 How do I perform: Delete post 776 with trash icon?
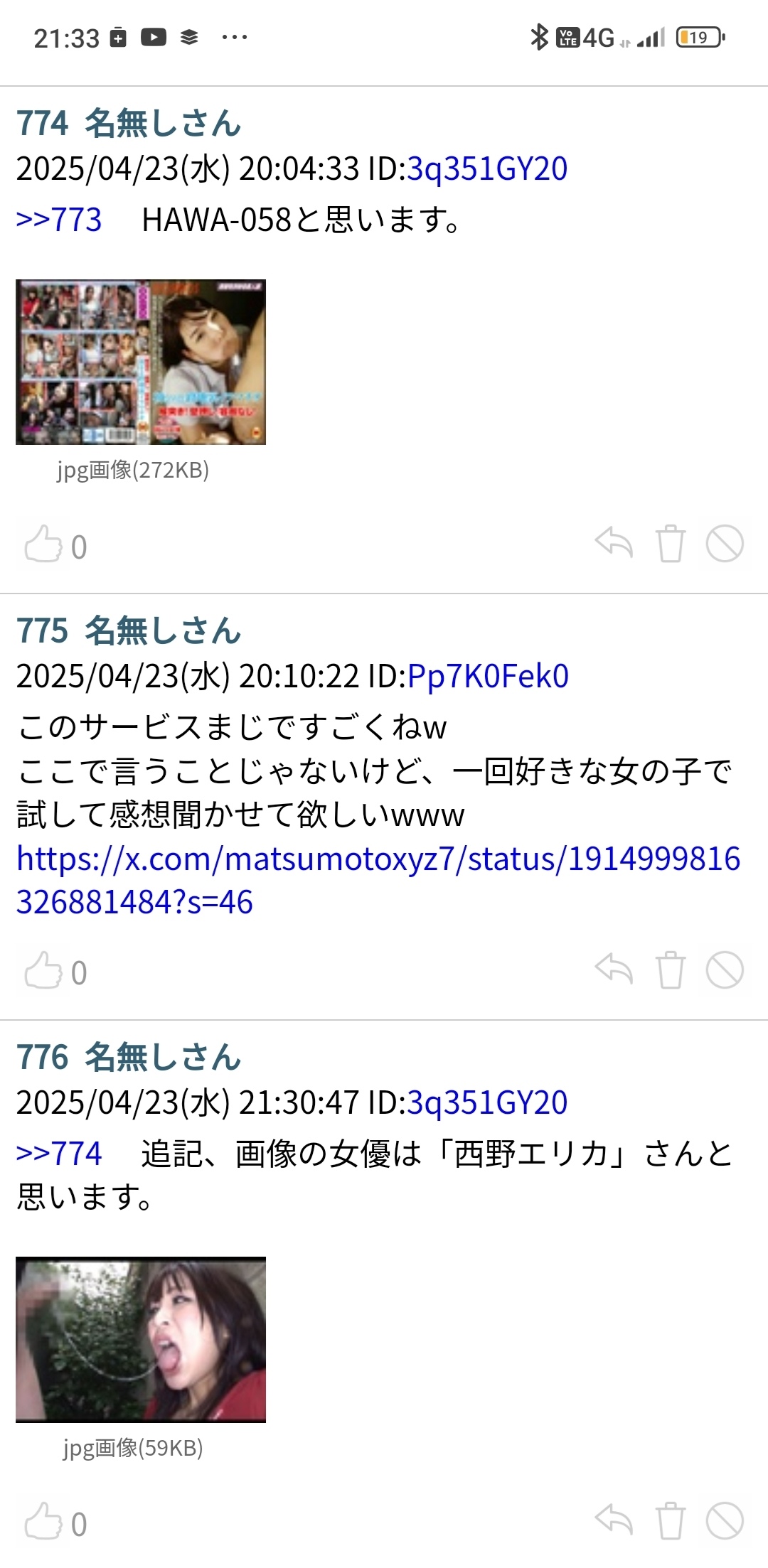[670, 1522]
